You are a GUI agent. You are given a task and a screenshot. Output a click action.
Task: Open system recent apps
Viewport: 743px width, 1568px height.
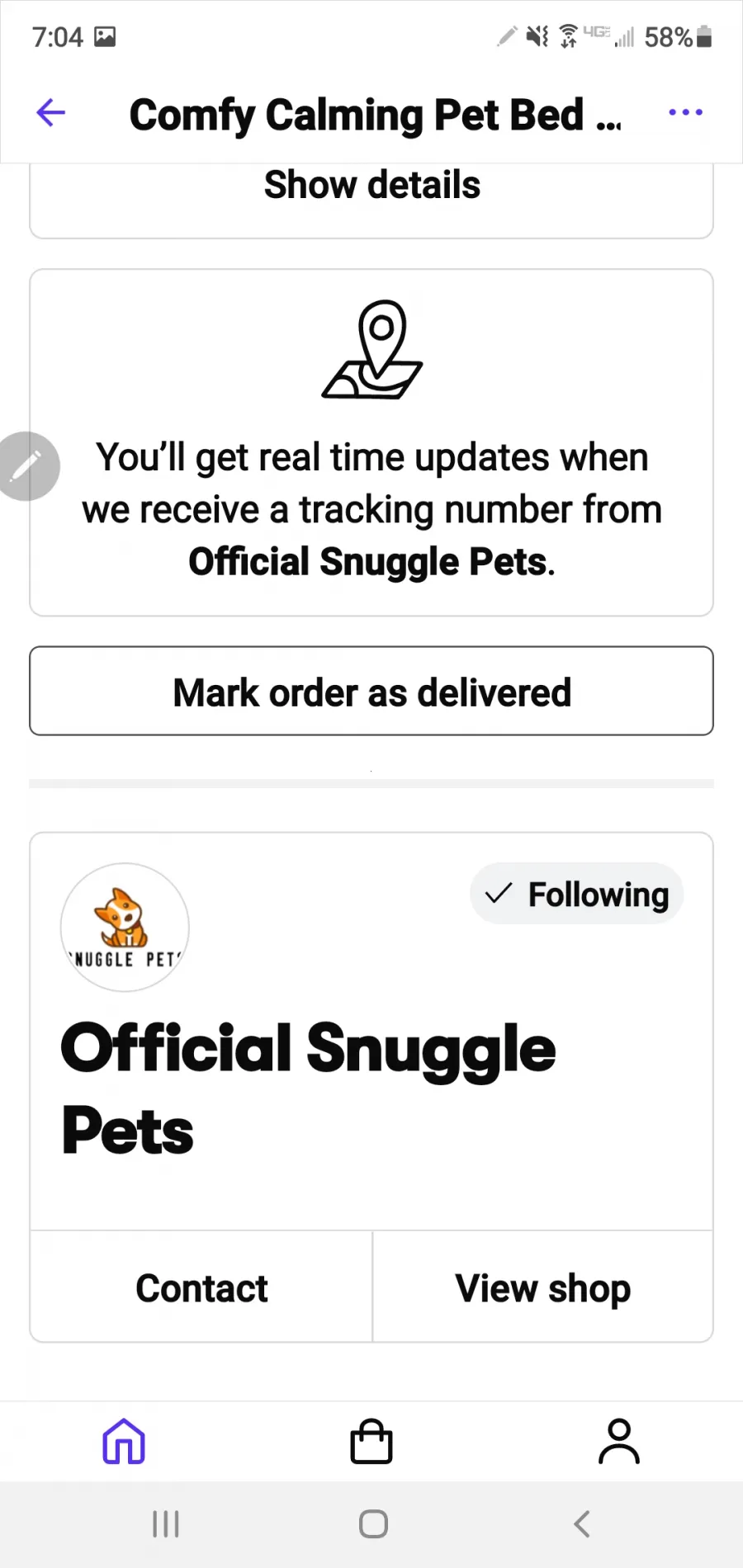166,1524
